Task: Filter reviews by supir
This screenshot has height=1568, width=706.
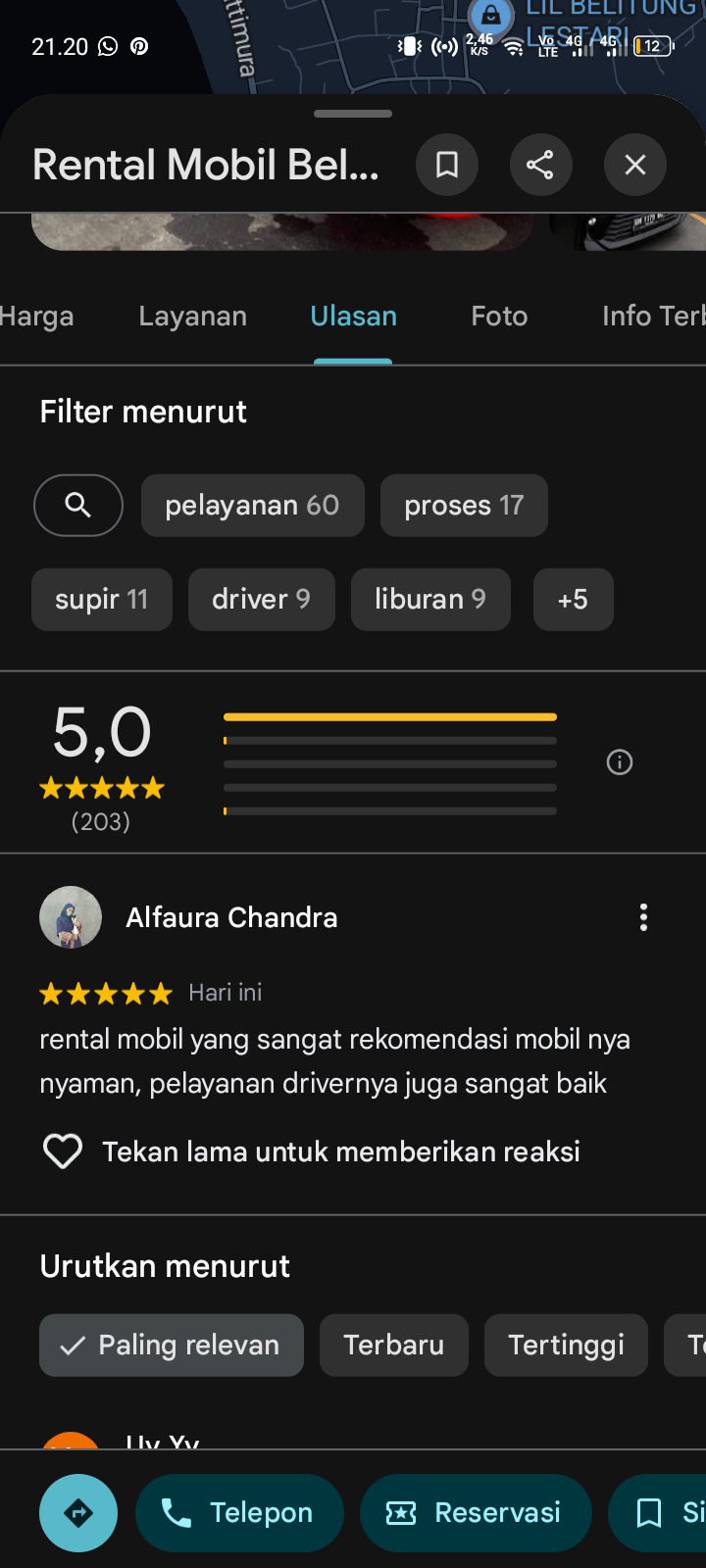Action: tap(102, 600)
